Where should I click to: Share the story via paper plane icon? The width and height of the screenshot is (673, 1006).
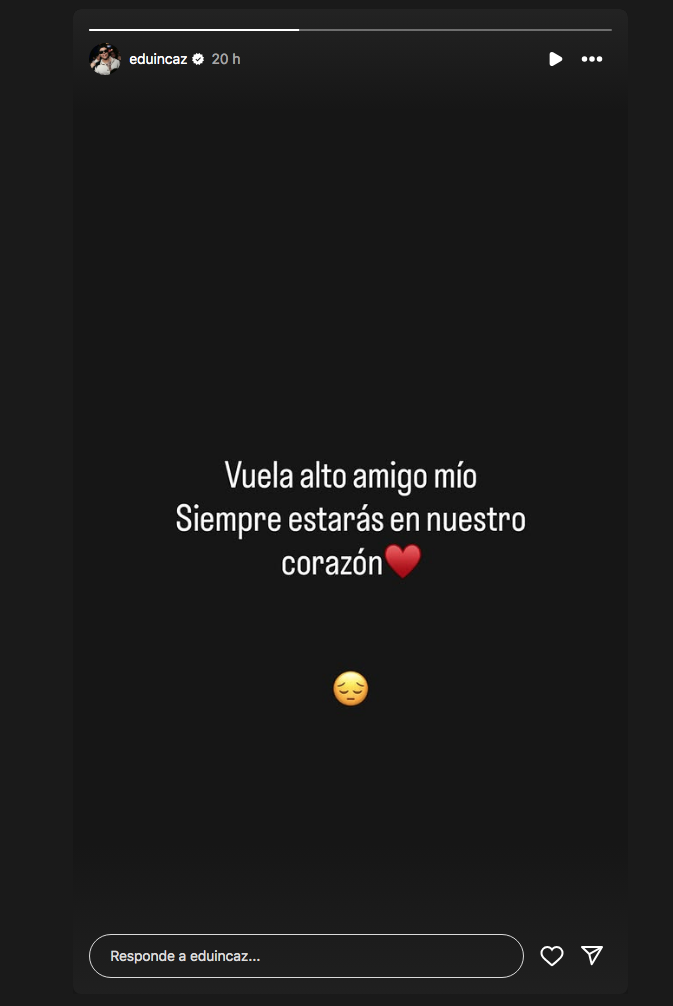(x=592, y=955)
